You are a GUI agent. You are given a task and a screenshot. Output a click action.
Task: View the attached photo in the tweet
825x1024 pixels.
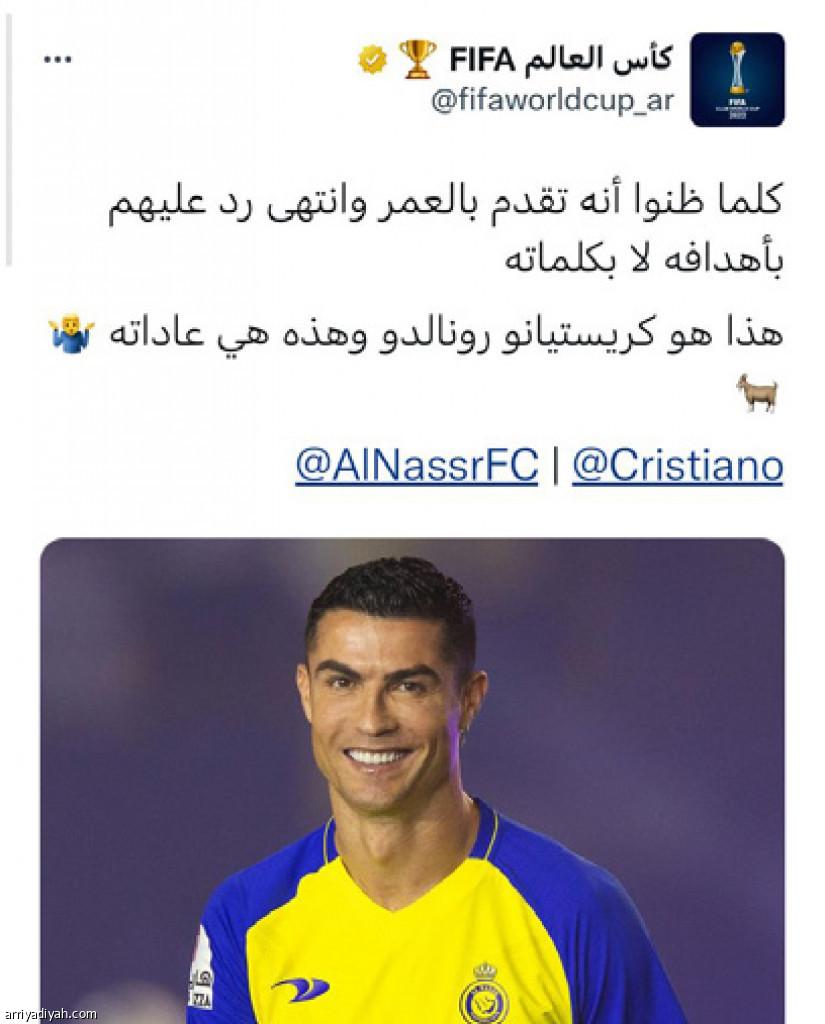click(412, 780)
